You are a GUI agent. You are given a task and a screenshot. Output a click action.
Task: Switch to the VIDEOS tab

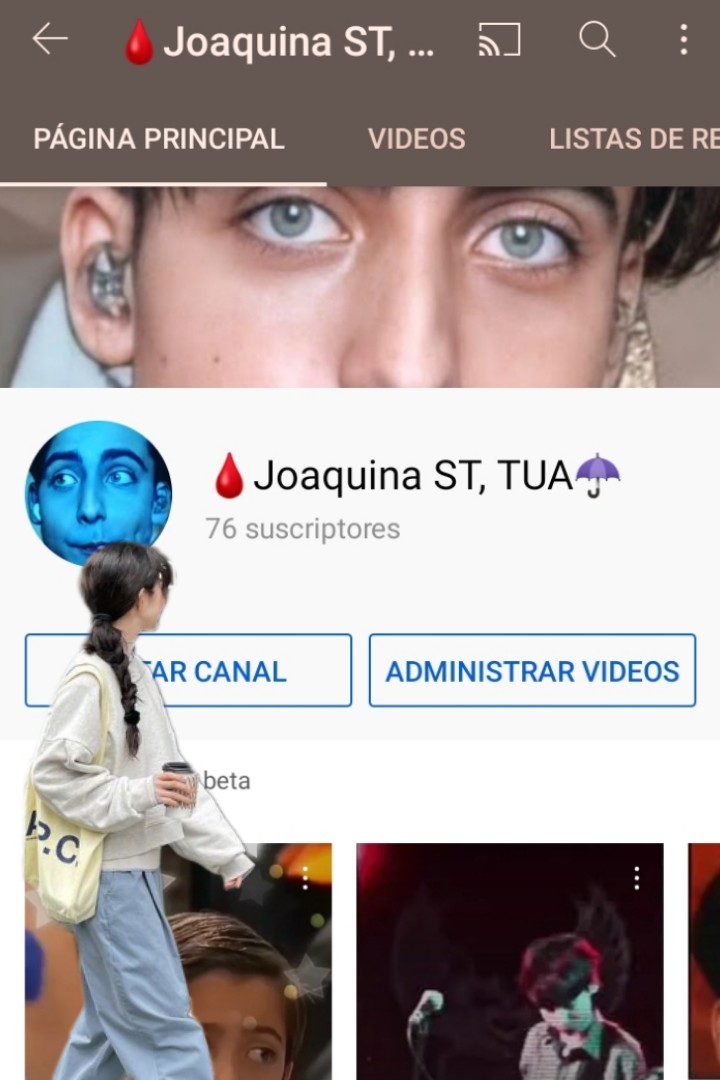pos(416,139)
